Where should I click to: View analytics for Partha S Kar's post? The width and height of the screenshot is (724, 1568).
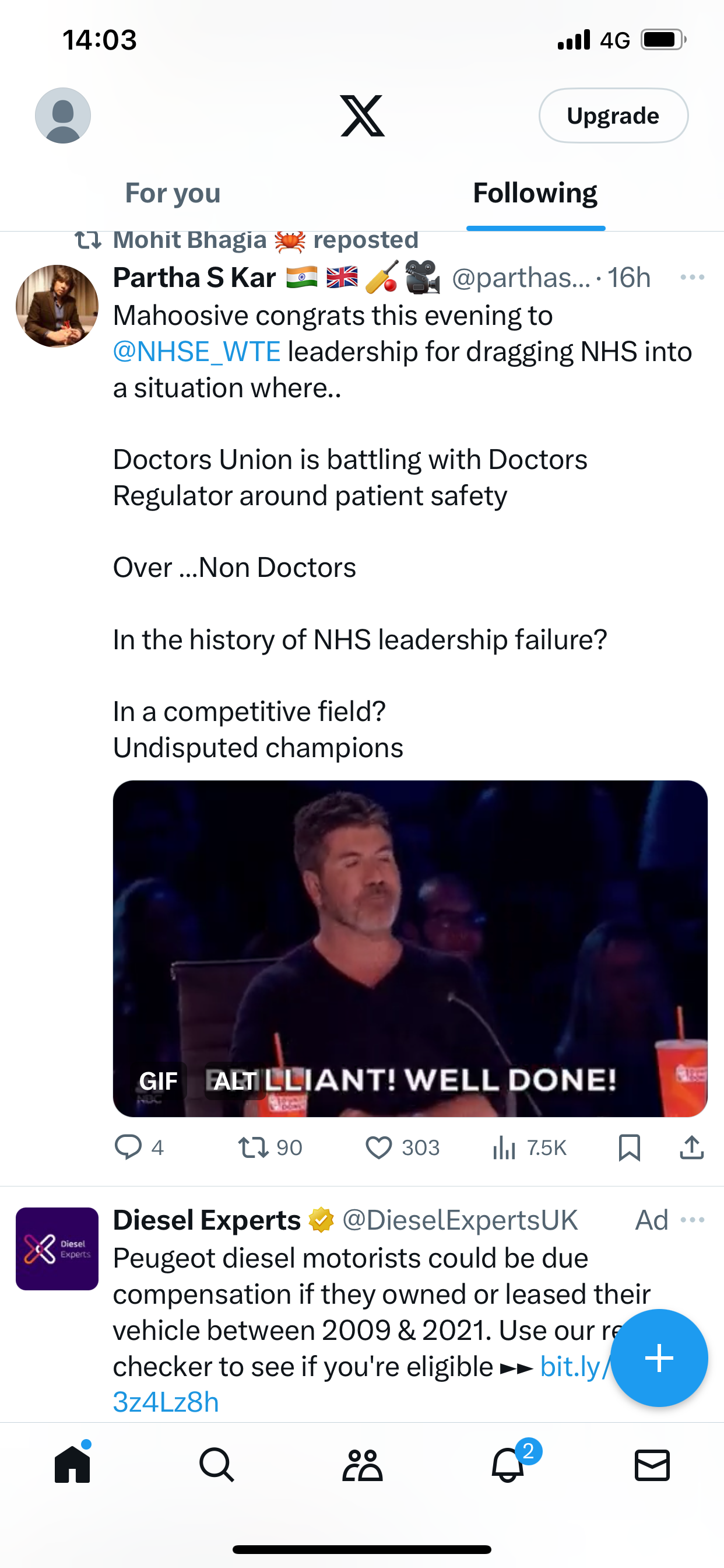(x=529, y=1147)
